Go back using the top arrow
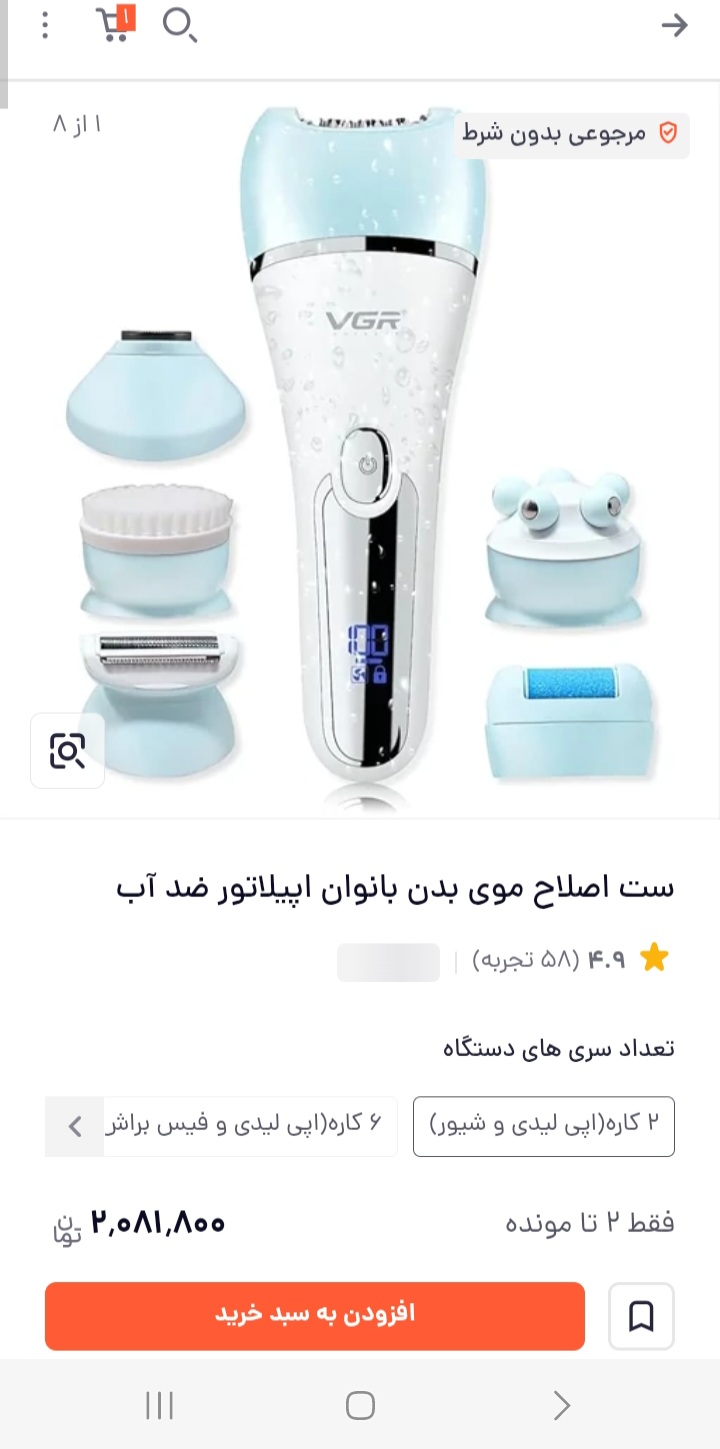 tap(675, 25)
